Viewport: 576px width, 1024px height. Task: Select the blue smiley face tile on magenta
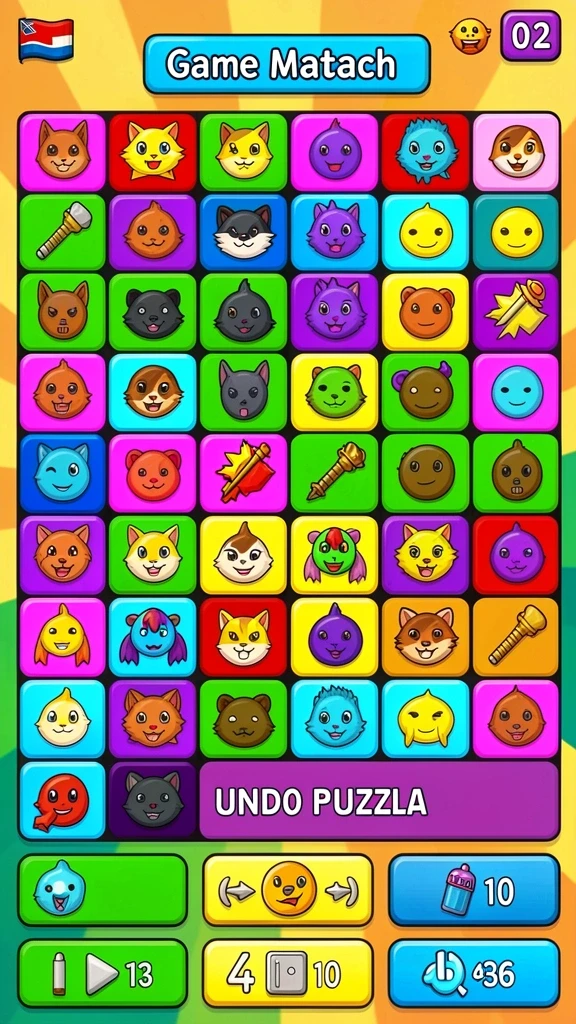pos(517,392)
